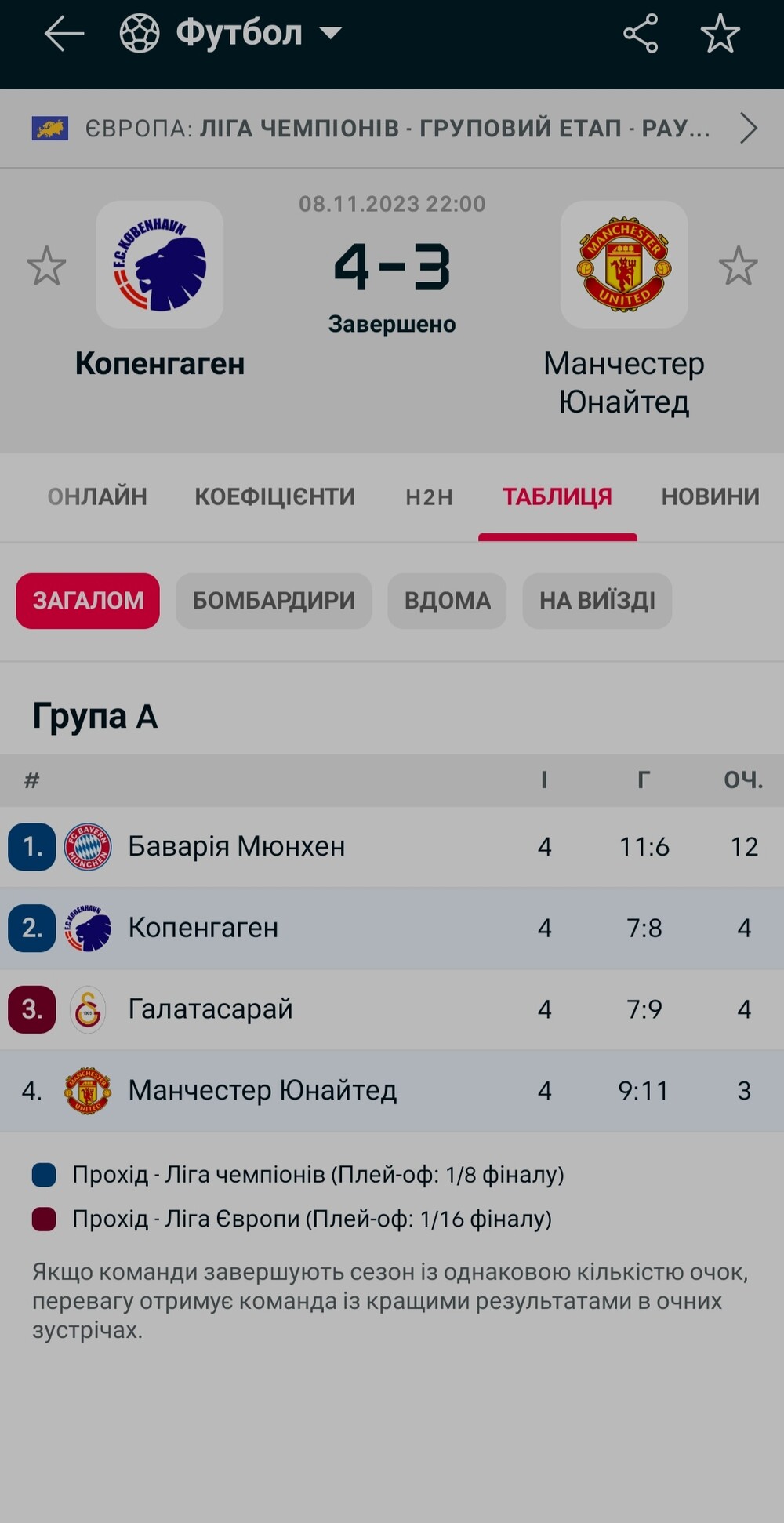Favorite Манчестер Юнайтед with its star
This screenshot has height=1523, width=784.
pyautogui.click(x=737, y=266)
